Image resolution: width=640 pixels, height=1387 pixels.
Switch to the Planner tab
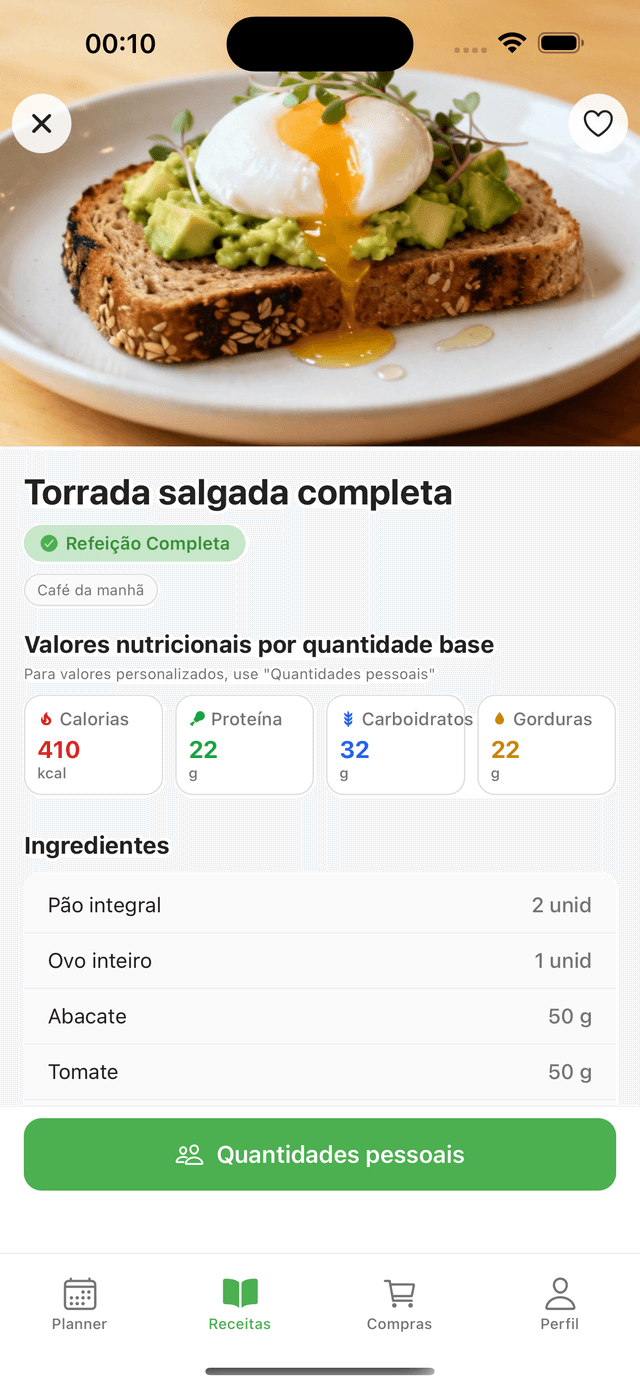coord(80,1304)
